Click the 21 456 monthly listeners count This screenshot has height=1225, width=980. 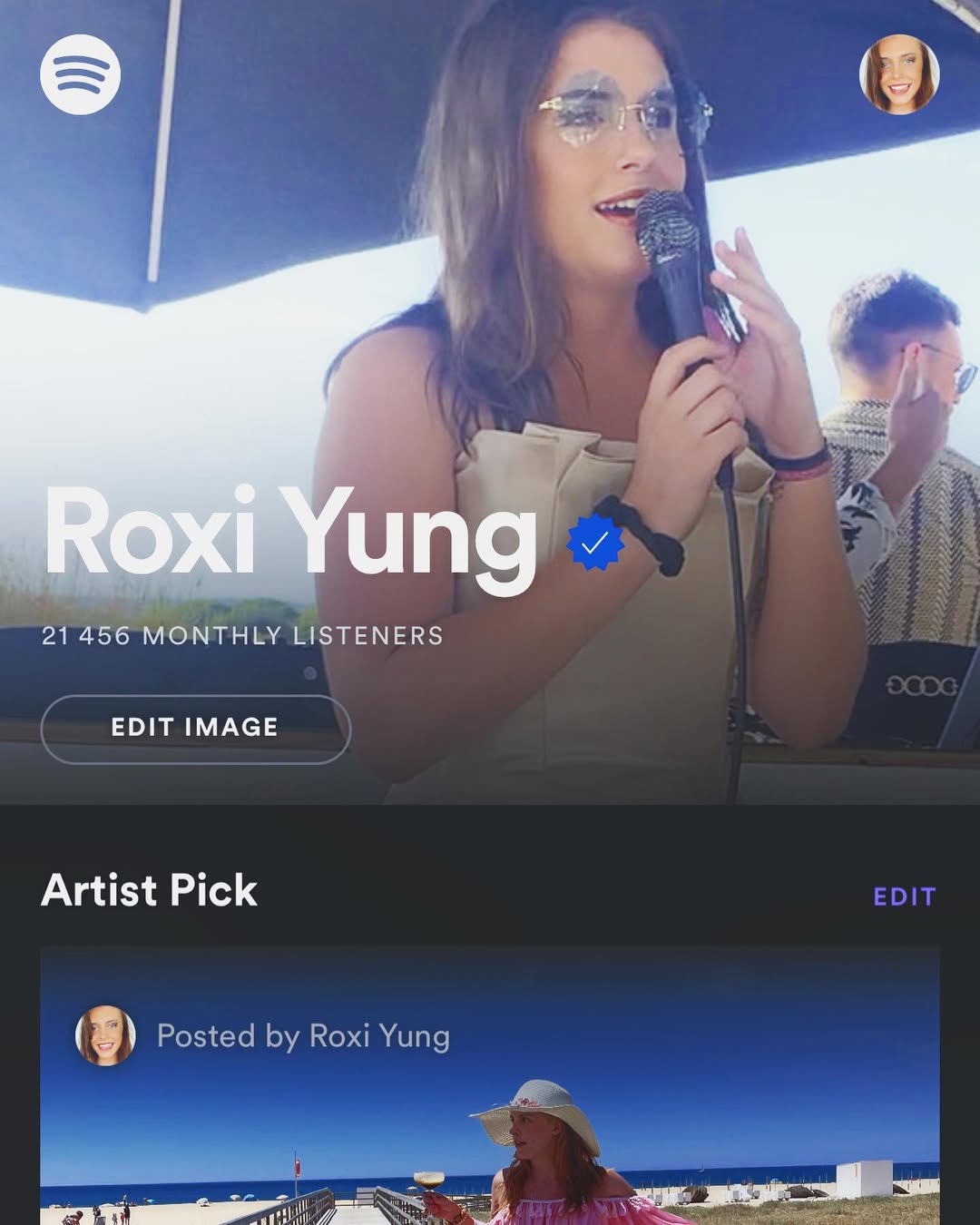click(240, 636)
